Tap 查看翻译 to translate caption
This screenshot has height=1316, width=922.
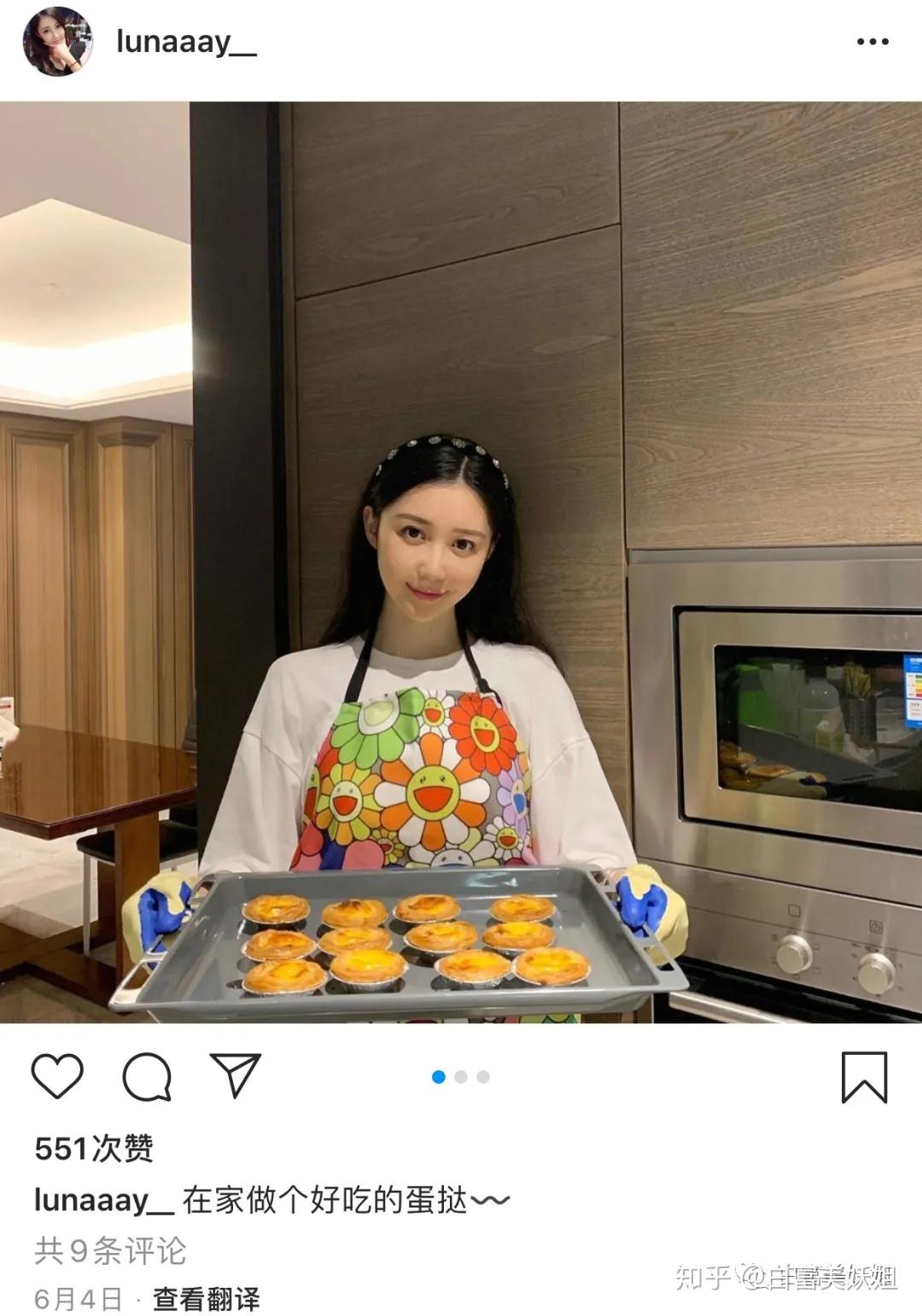point(207,1299)
